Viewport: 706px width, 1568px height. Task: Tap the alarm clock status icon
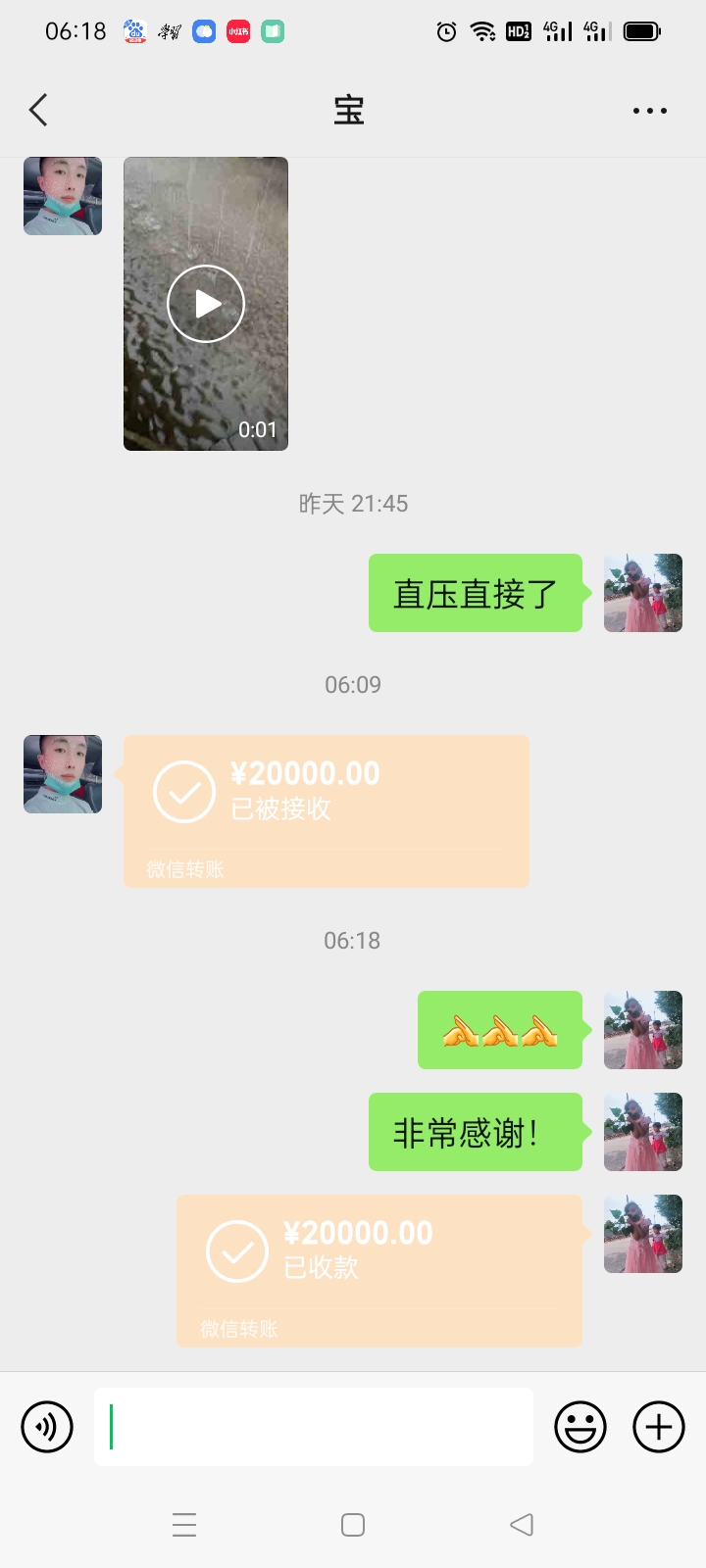[x=446, y=30]
